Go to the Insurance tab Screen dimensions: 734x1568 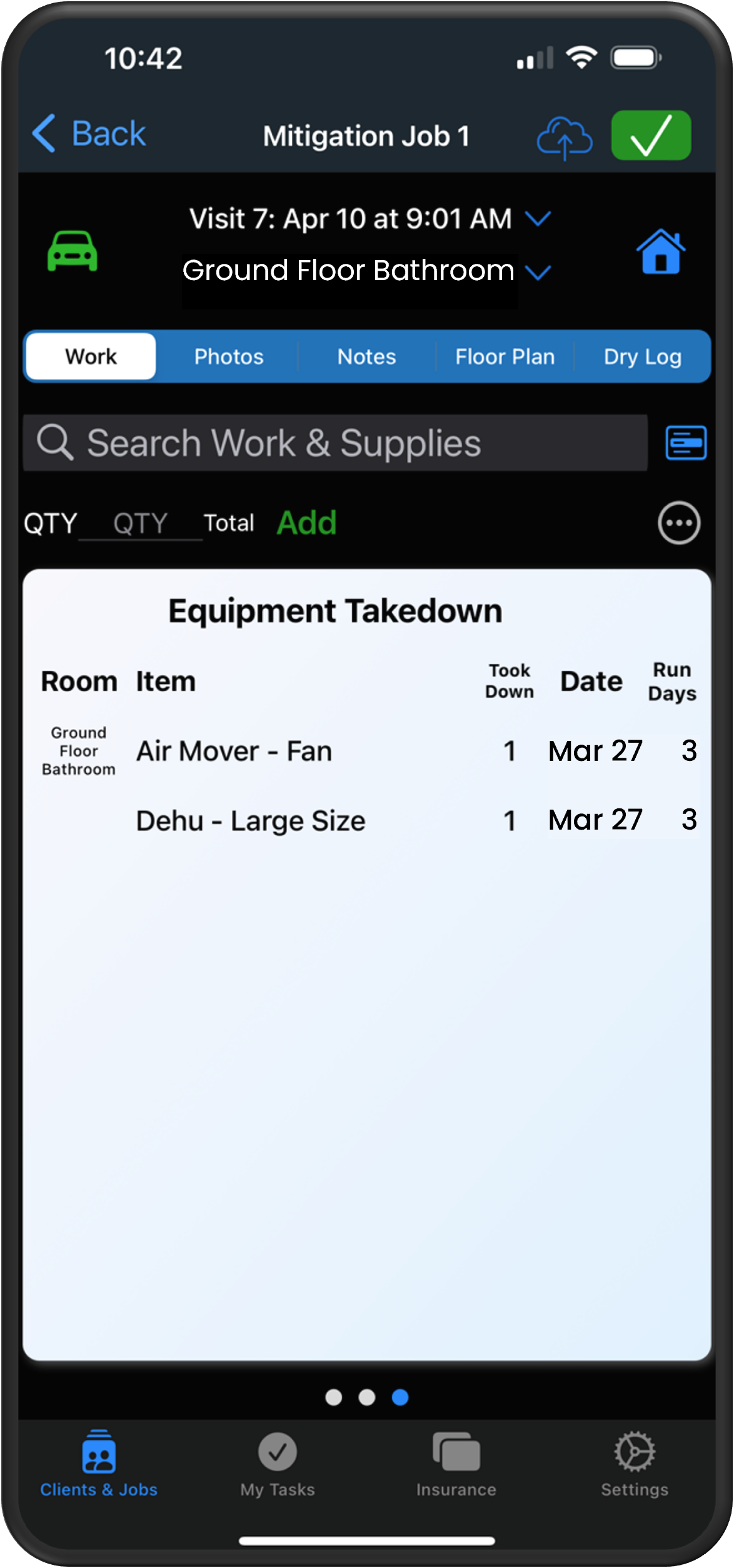(x=456, y=1464)
